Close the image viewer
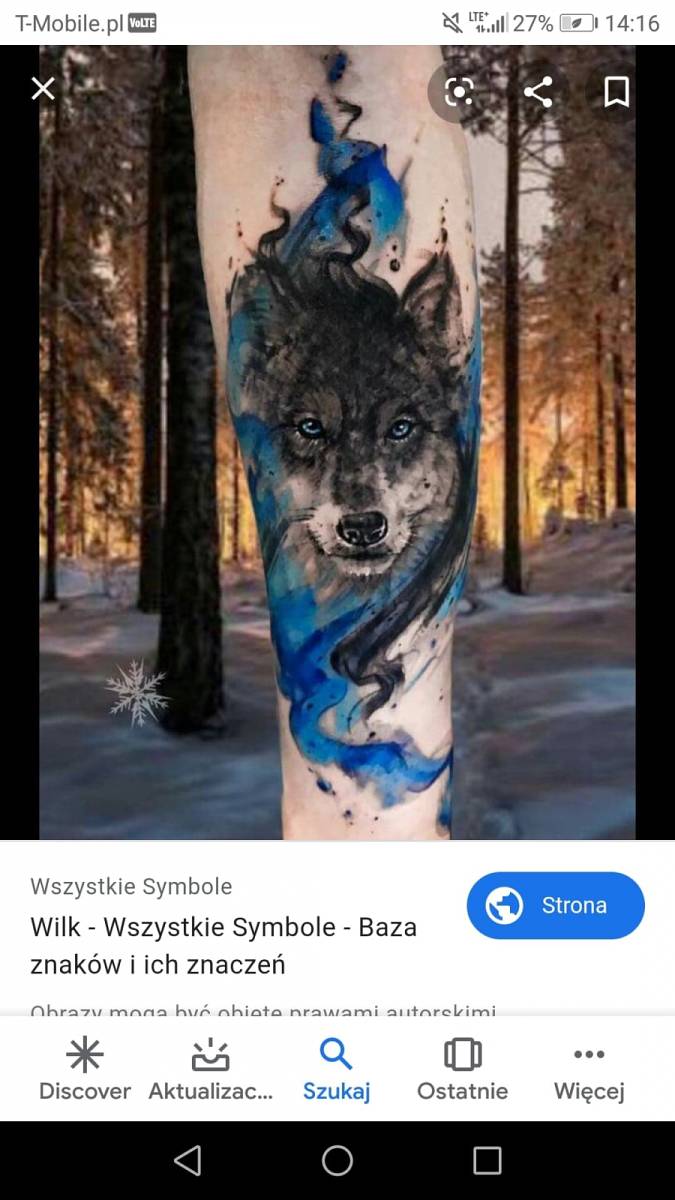 43,89
